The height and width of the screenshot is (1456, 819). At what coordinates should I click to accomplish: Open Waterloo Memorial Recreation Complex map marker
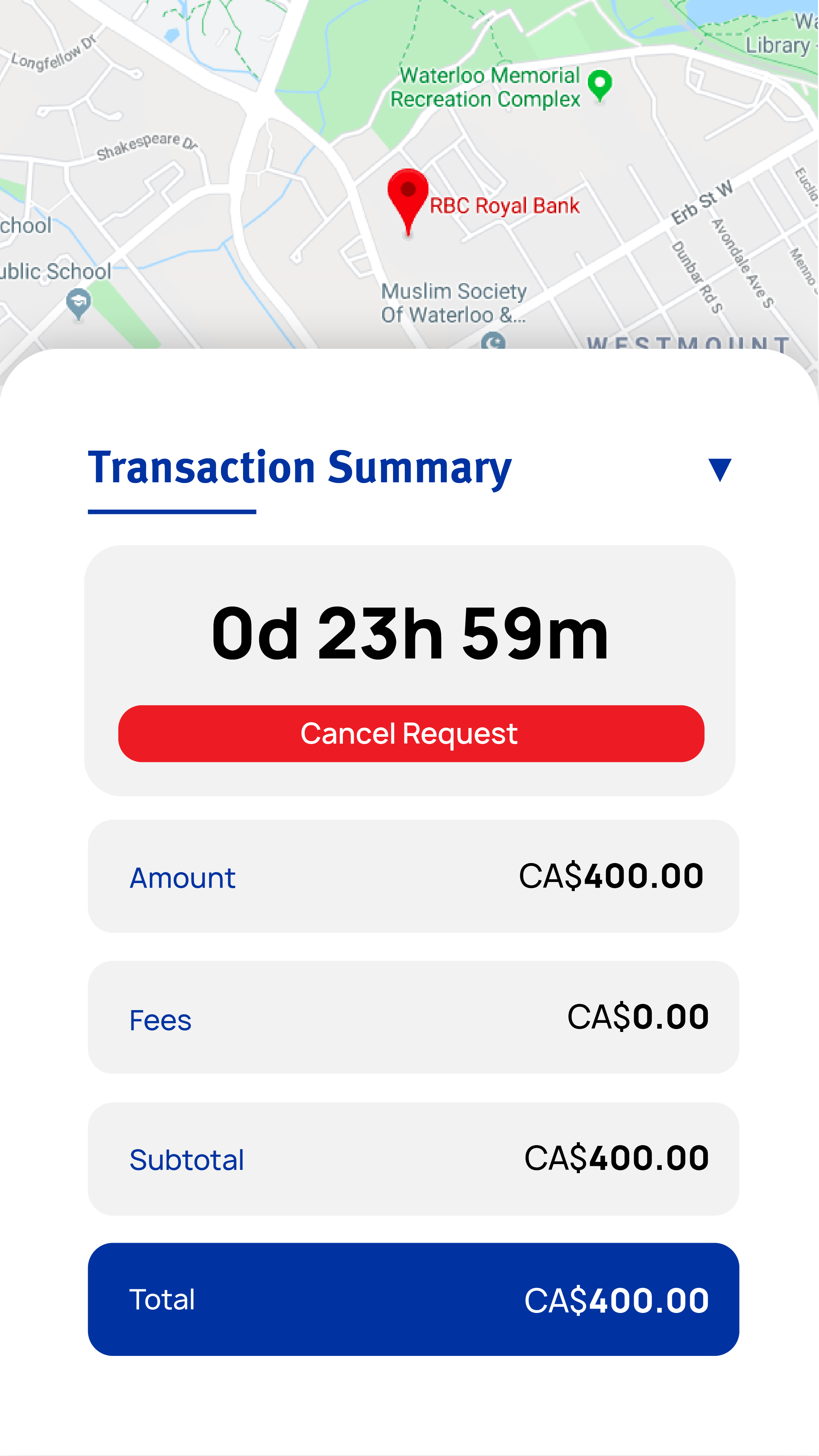600,86
